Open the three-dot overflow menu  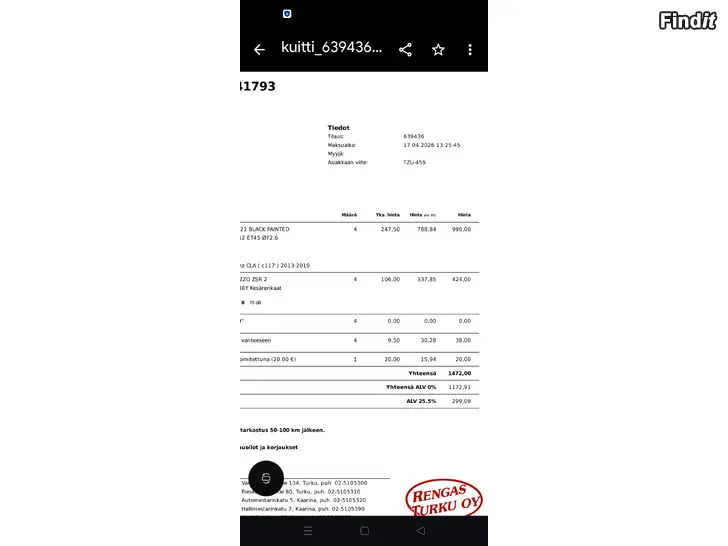pyautogui.click(x=470, y=50)
